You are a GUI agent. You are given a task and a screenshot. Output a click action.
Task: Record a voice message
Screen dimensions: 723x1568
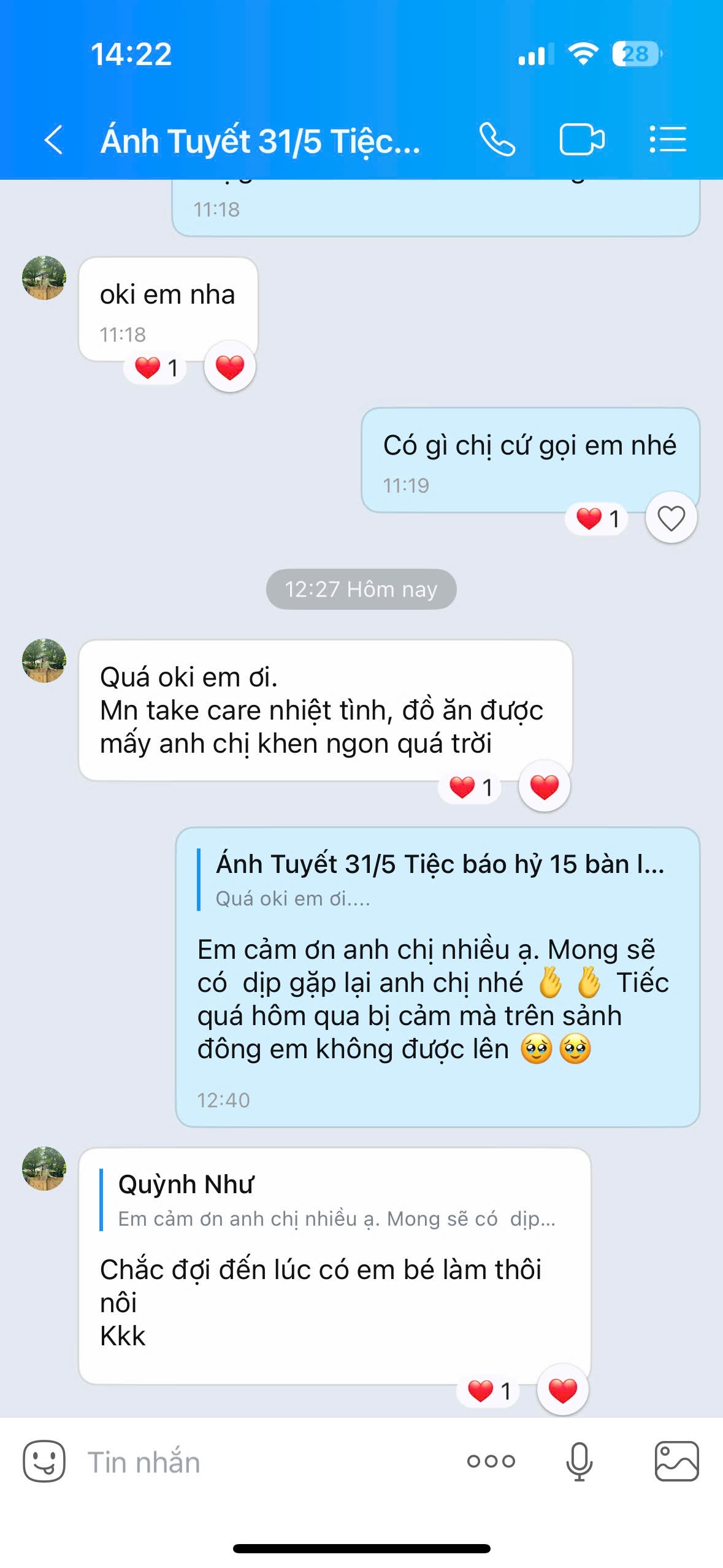[x=579, y=1461]
